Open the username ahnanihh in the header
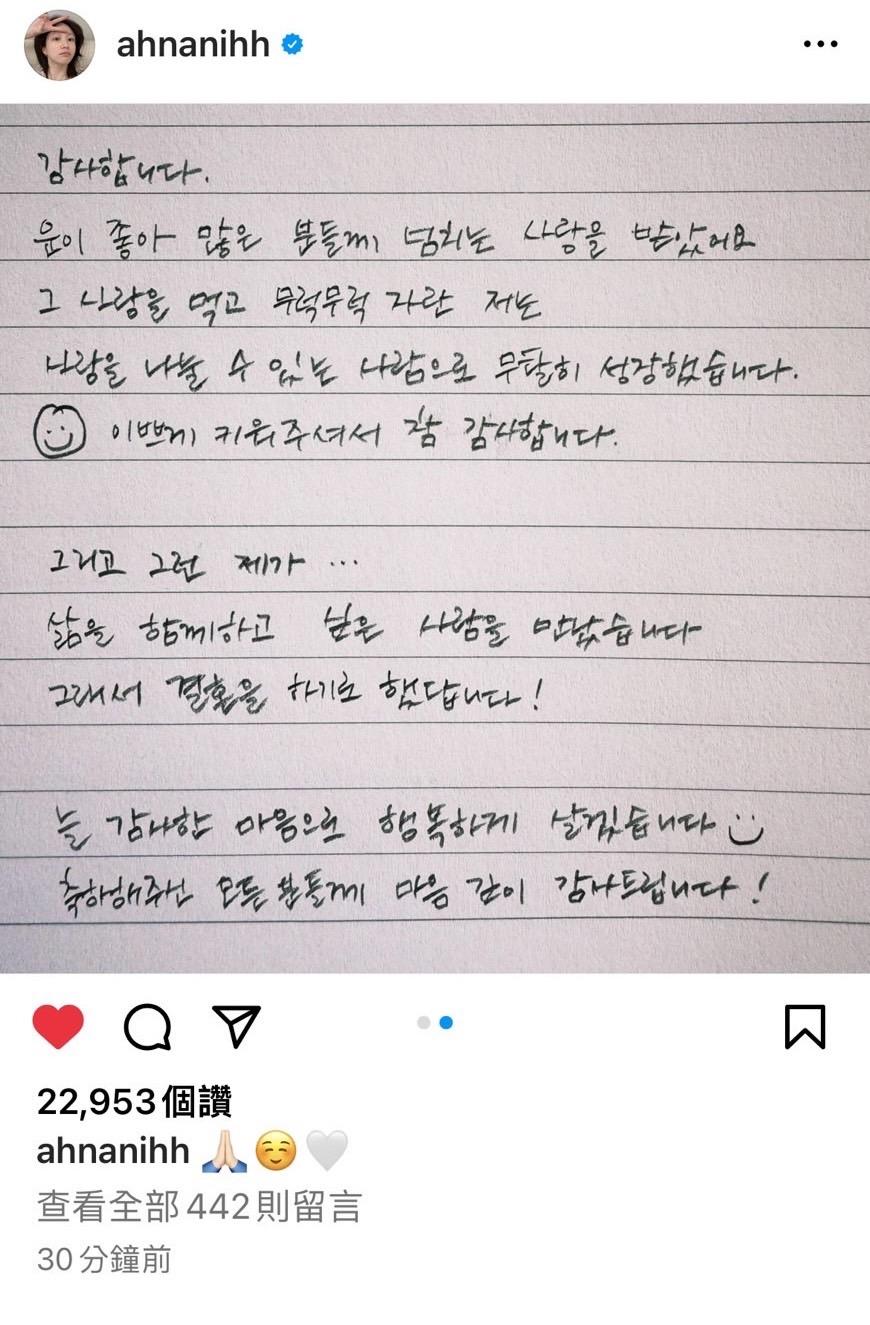Viewport: 870px width, 1325px height. point(193,46)
